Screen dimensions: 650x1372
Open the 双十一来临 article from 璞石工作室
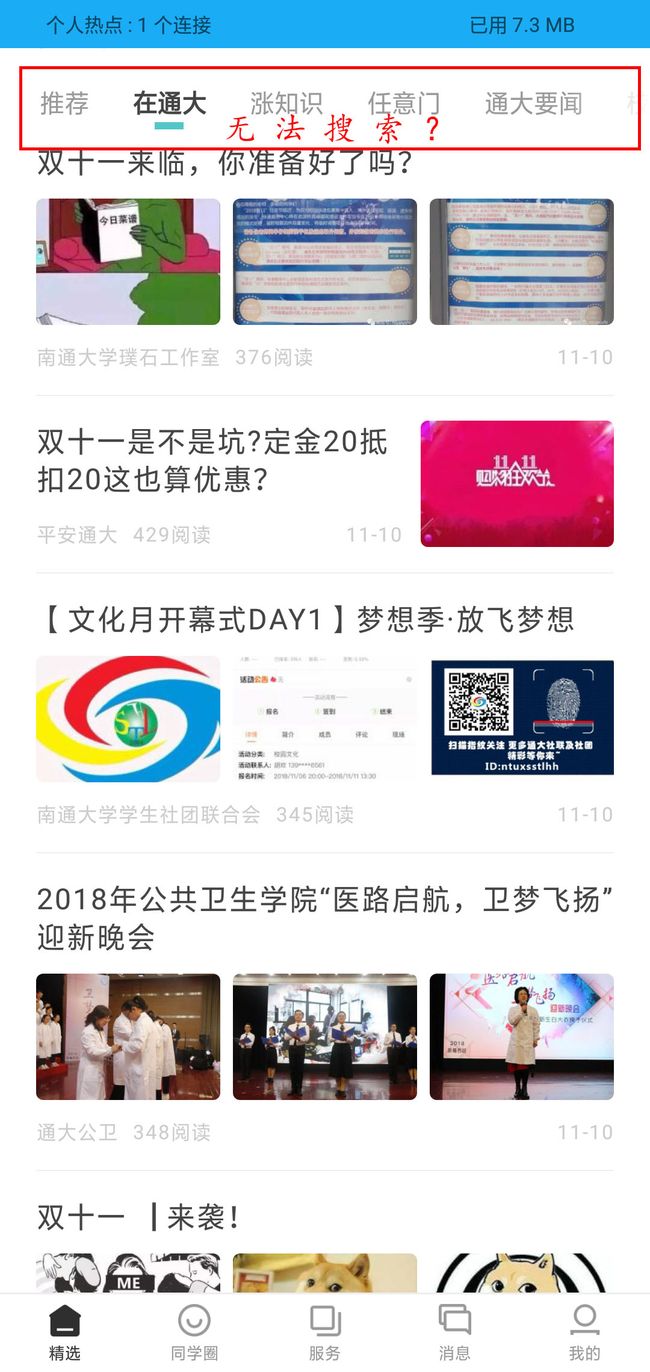(x=225, y=162)
